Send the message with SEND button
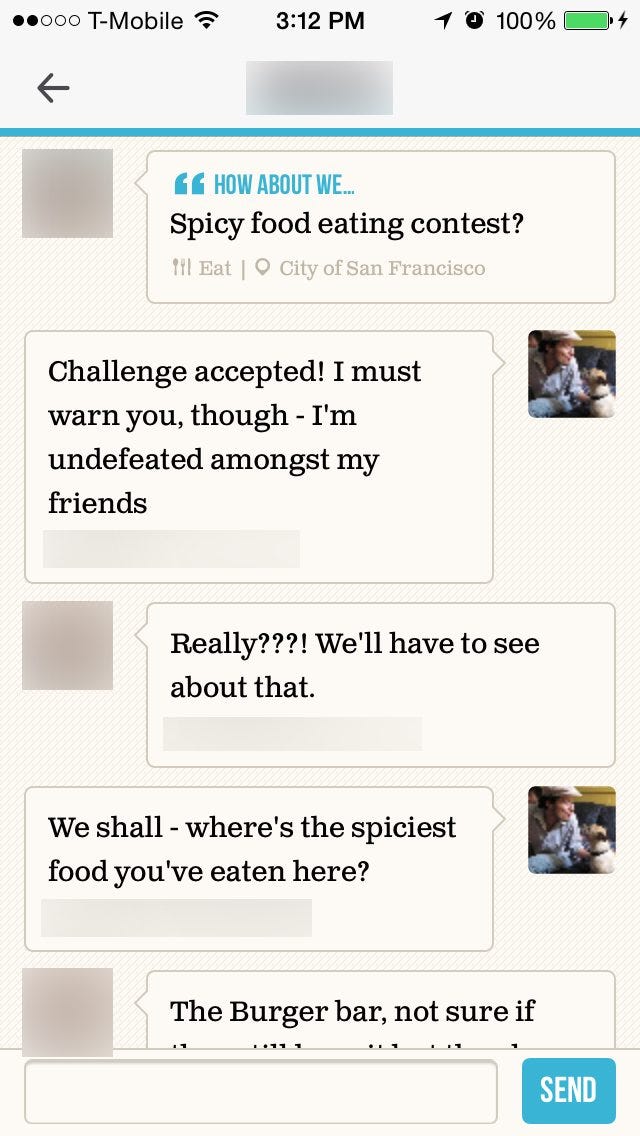640x1136 pixels. [x=568, y=1090]
